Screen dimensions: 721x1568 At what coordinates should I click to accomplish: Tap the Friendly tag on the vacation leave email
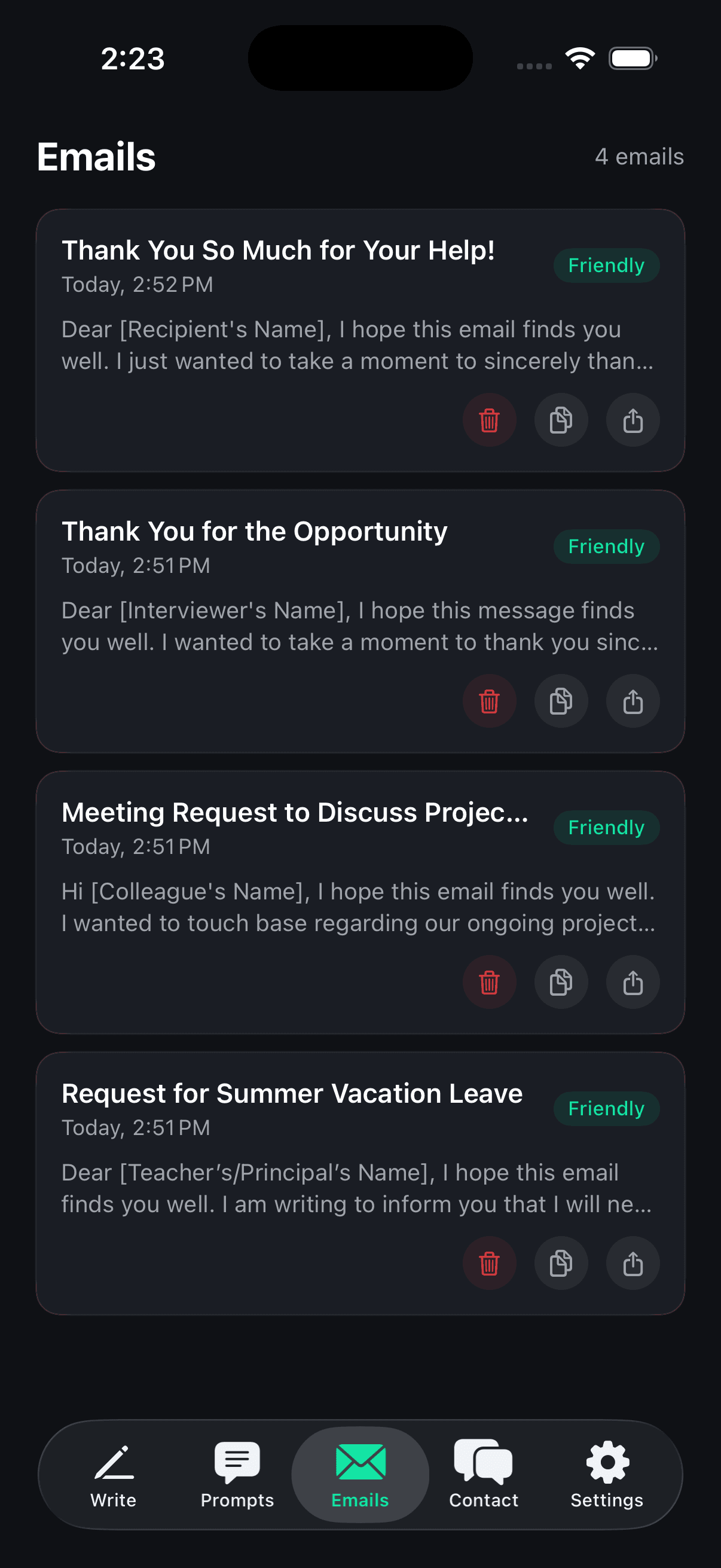606,1108
